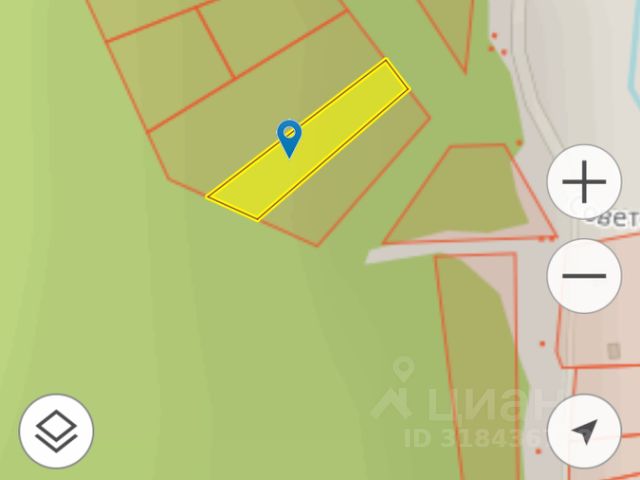Center map on my location
The image size is (640, 480).
pyautogui.click(x=585, y=432)
